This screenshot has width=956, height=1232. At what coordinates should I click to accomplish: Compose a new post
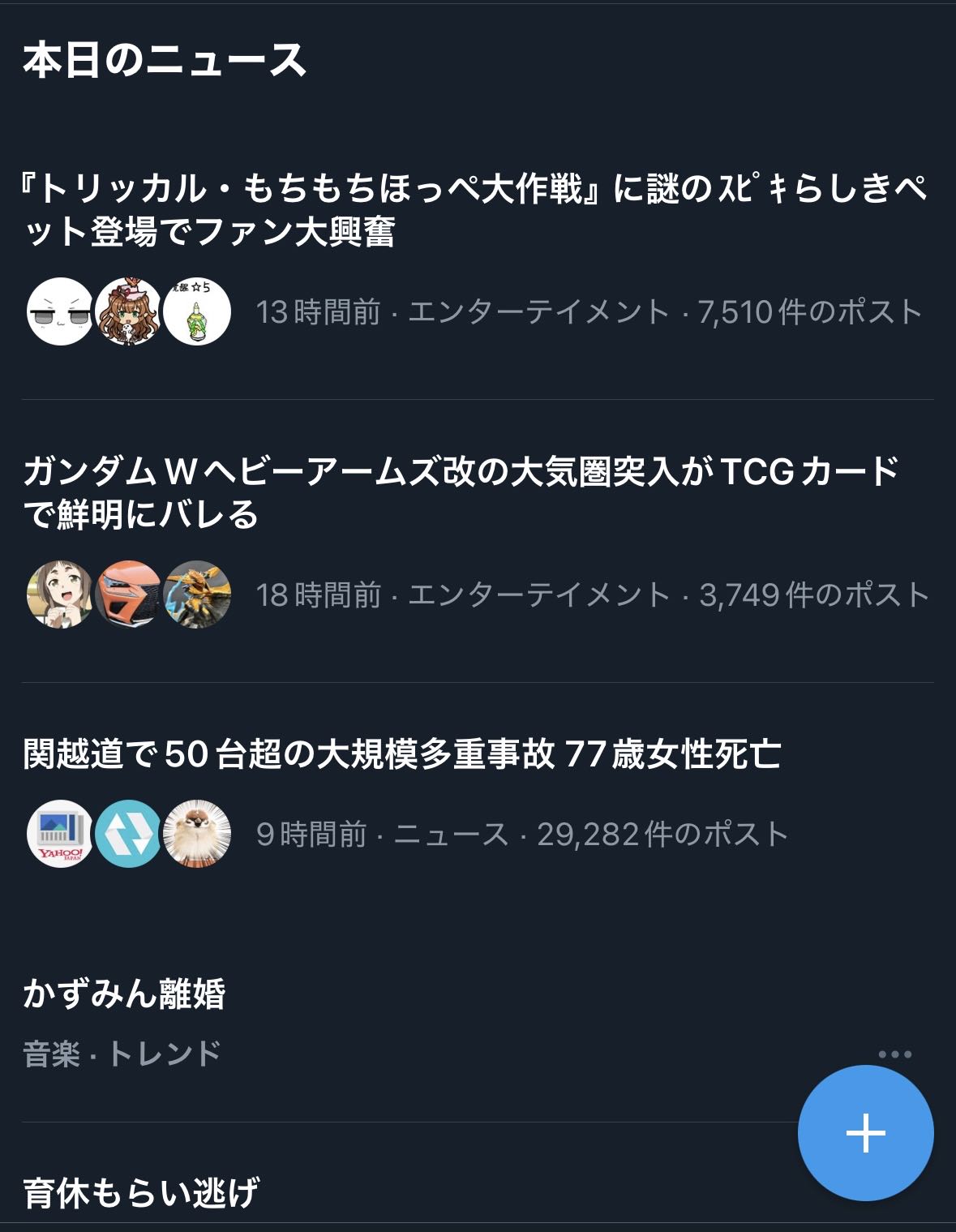pyautogui.click(x=865, y=1132)
